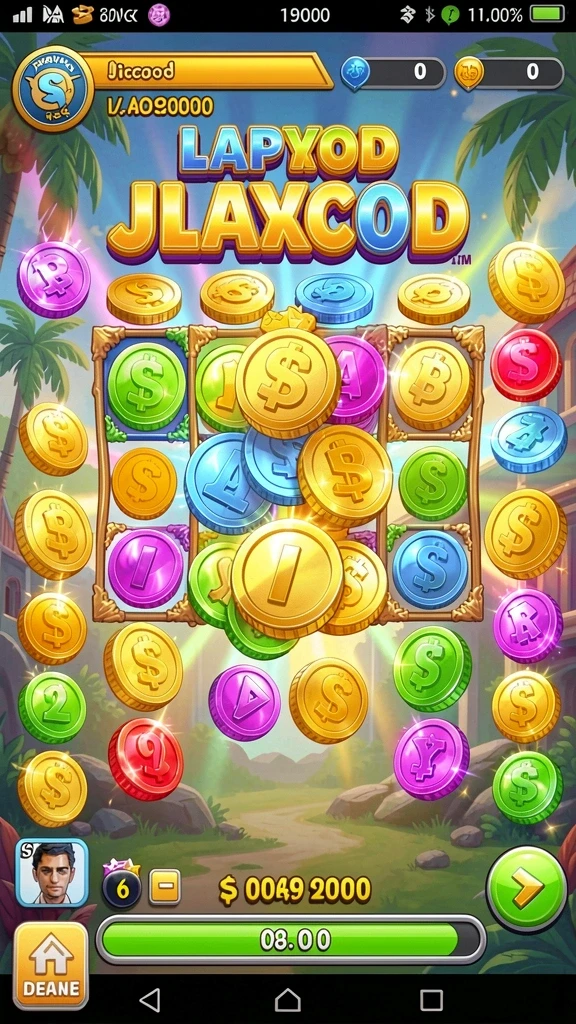The image size is (576, 1024).
Task: Tap the green arrow spin button
Action: pyautogui.click(x=527, y=888)
